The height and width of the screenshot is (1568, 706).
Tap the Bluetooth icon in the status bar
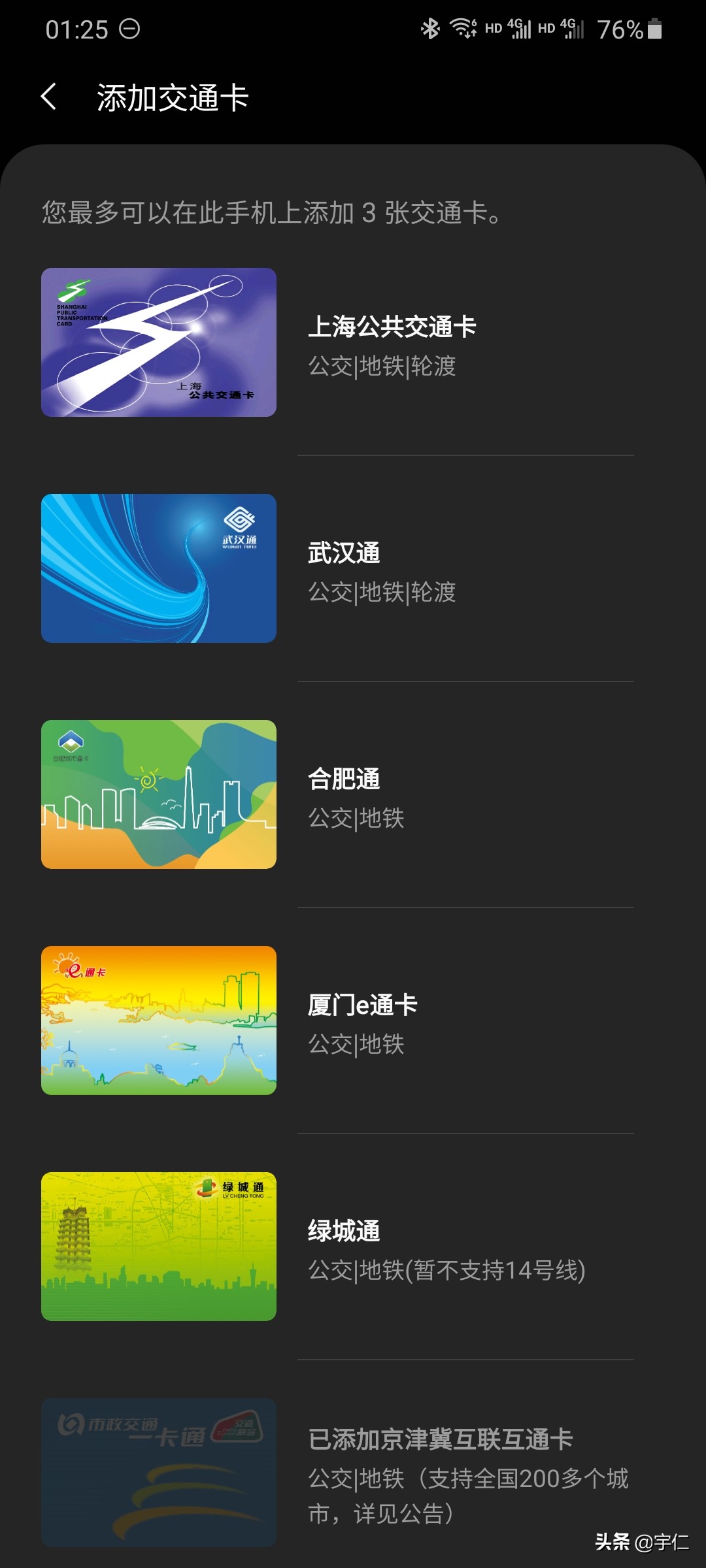431,27
